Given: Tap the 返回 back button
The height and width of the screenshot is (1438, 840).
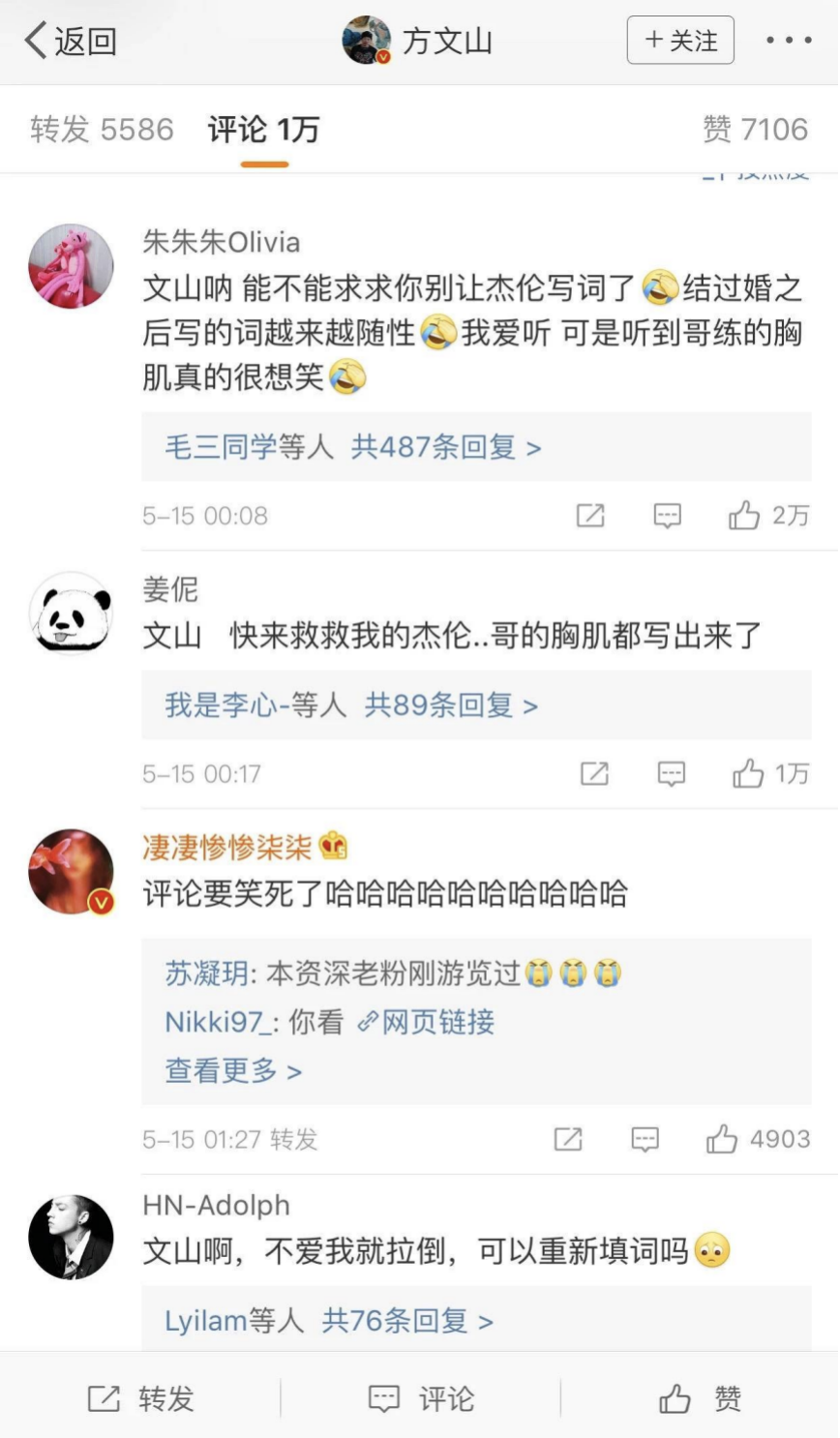Looking at the screenshot, I should tap(71, 41).
